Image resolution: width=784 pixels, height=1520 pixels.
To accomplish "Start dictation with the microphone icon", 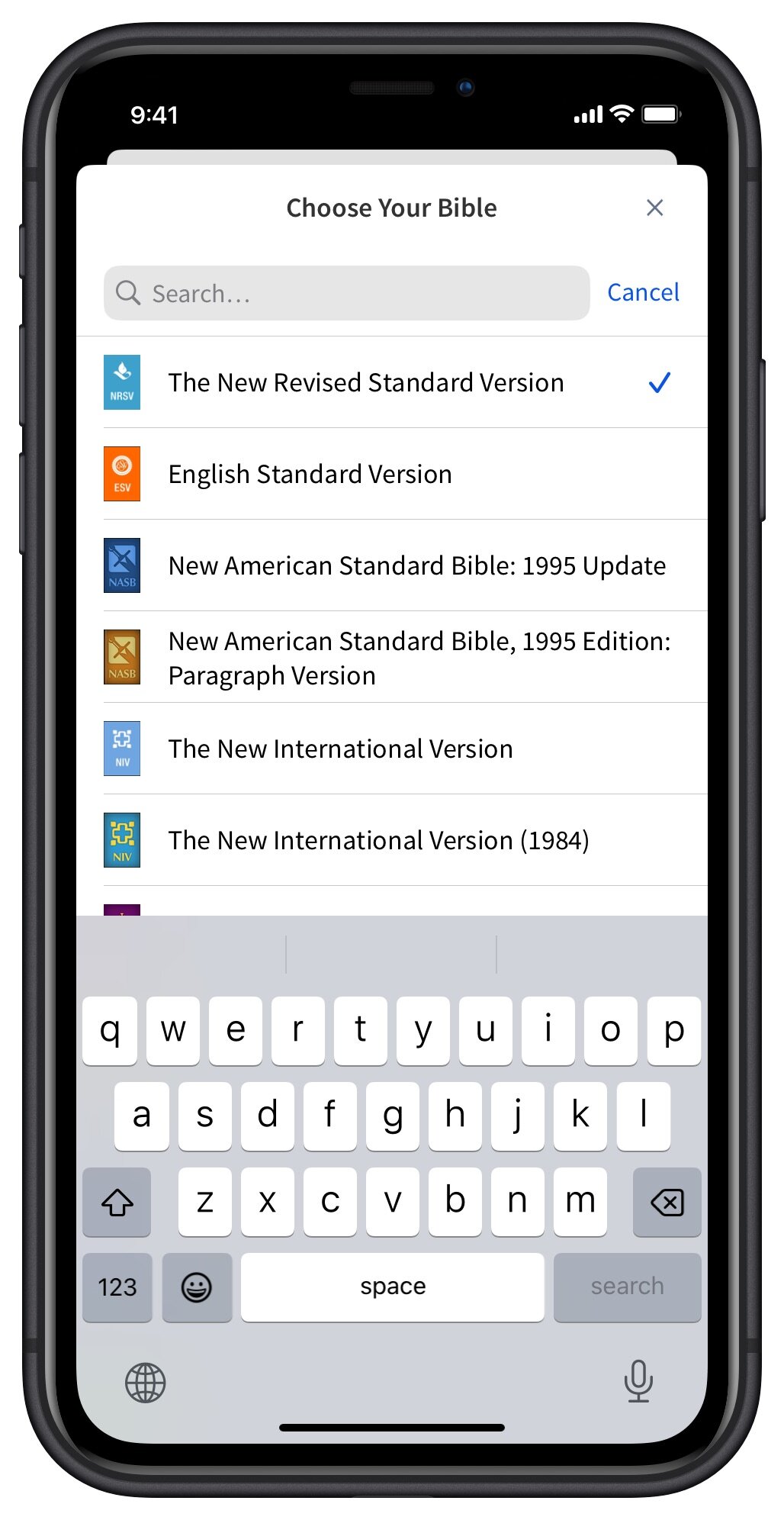I will pyautogui.click(x=639, y=1383).
